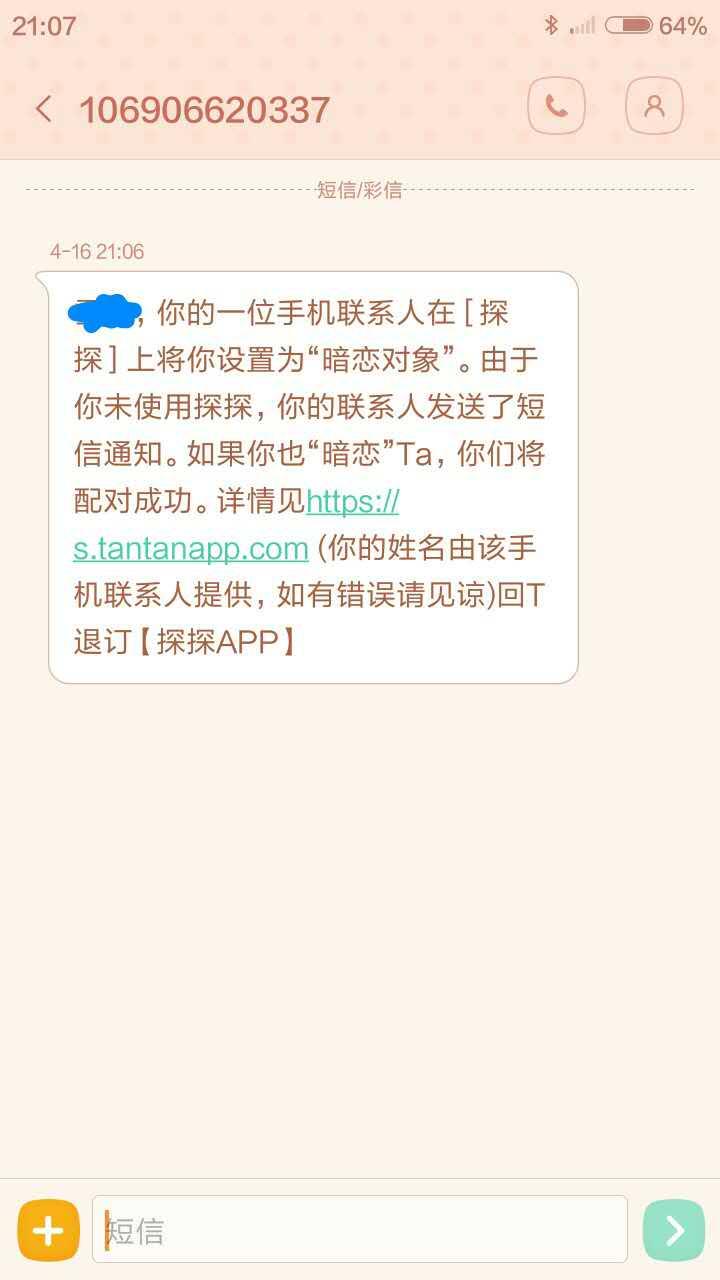The width and height of the screenshot is (720, 1280).
Task: Open the s.tantanapp.com link
Action: (190, 548)
